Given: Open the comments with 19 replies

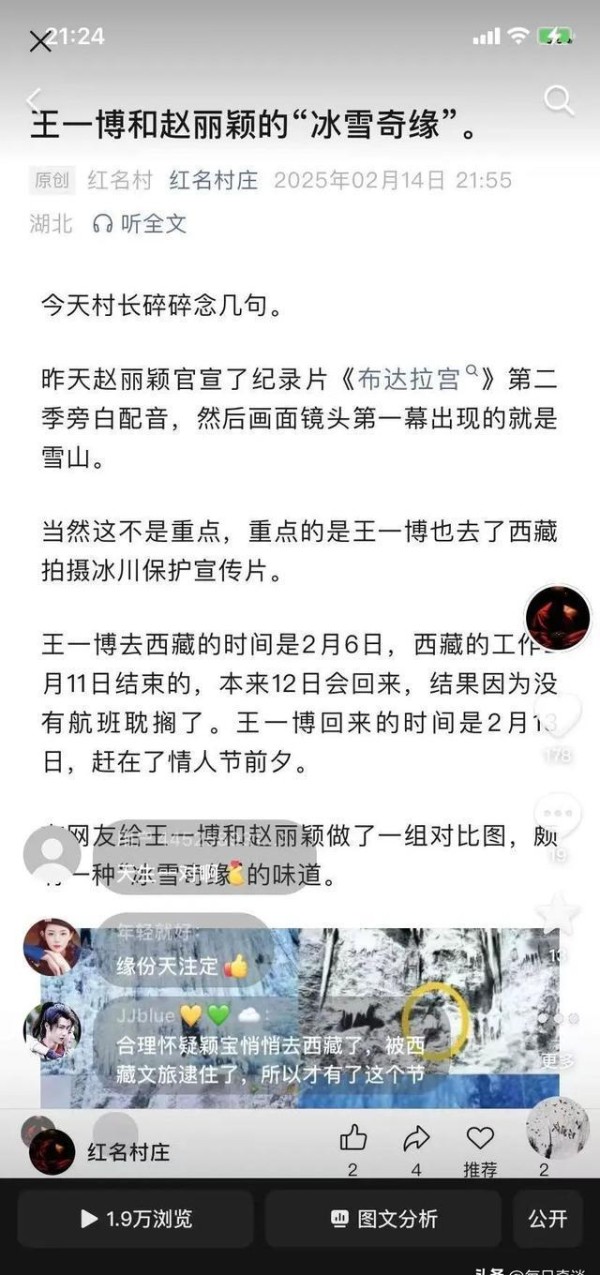Looking at the screenshot, I should point(558,812).
